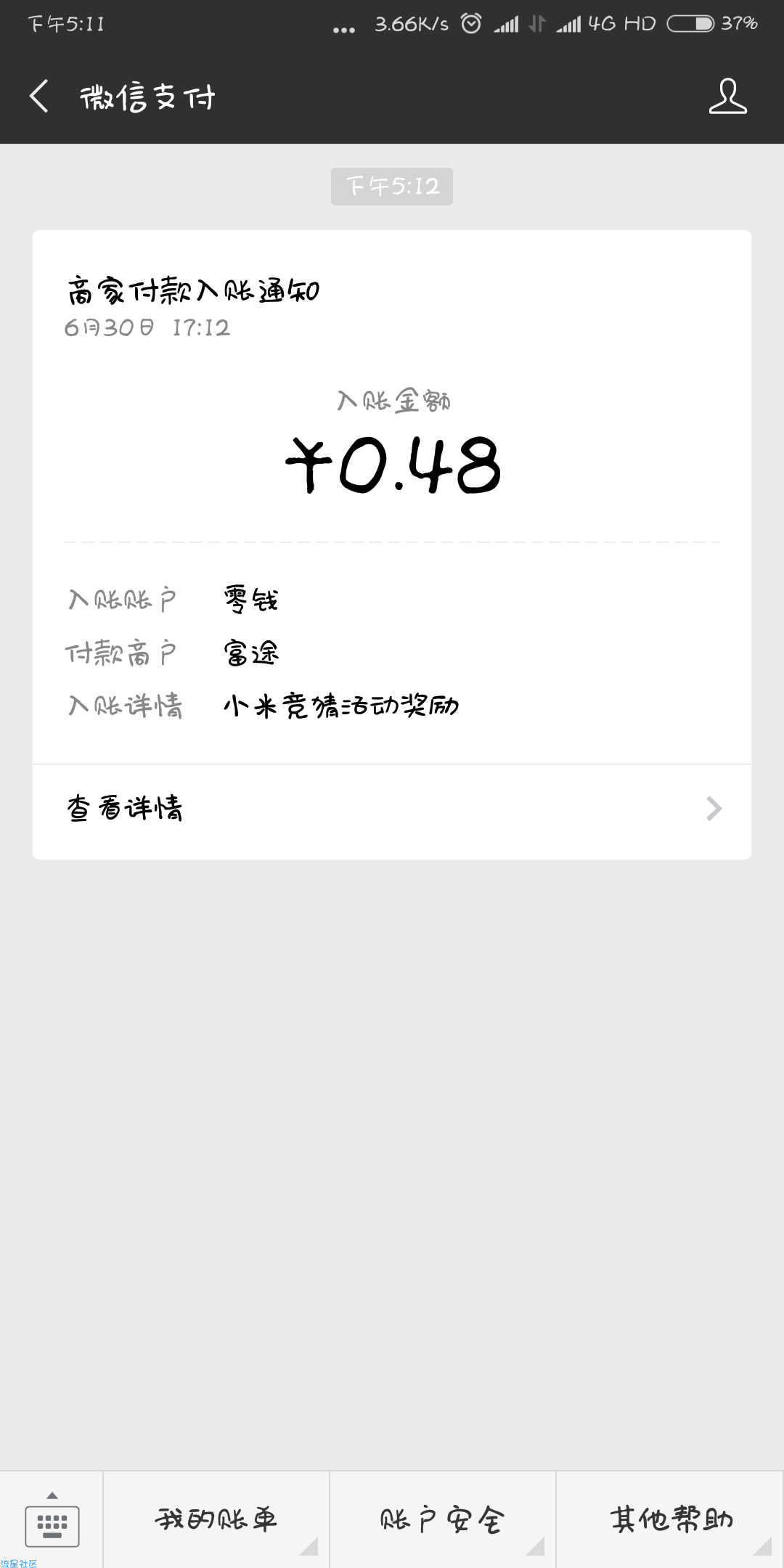
Task: Open 查看详情 for the payment
Action: tap(392, 809)
